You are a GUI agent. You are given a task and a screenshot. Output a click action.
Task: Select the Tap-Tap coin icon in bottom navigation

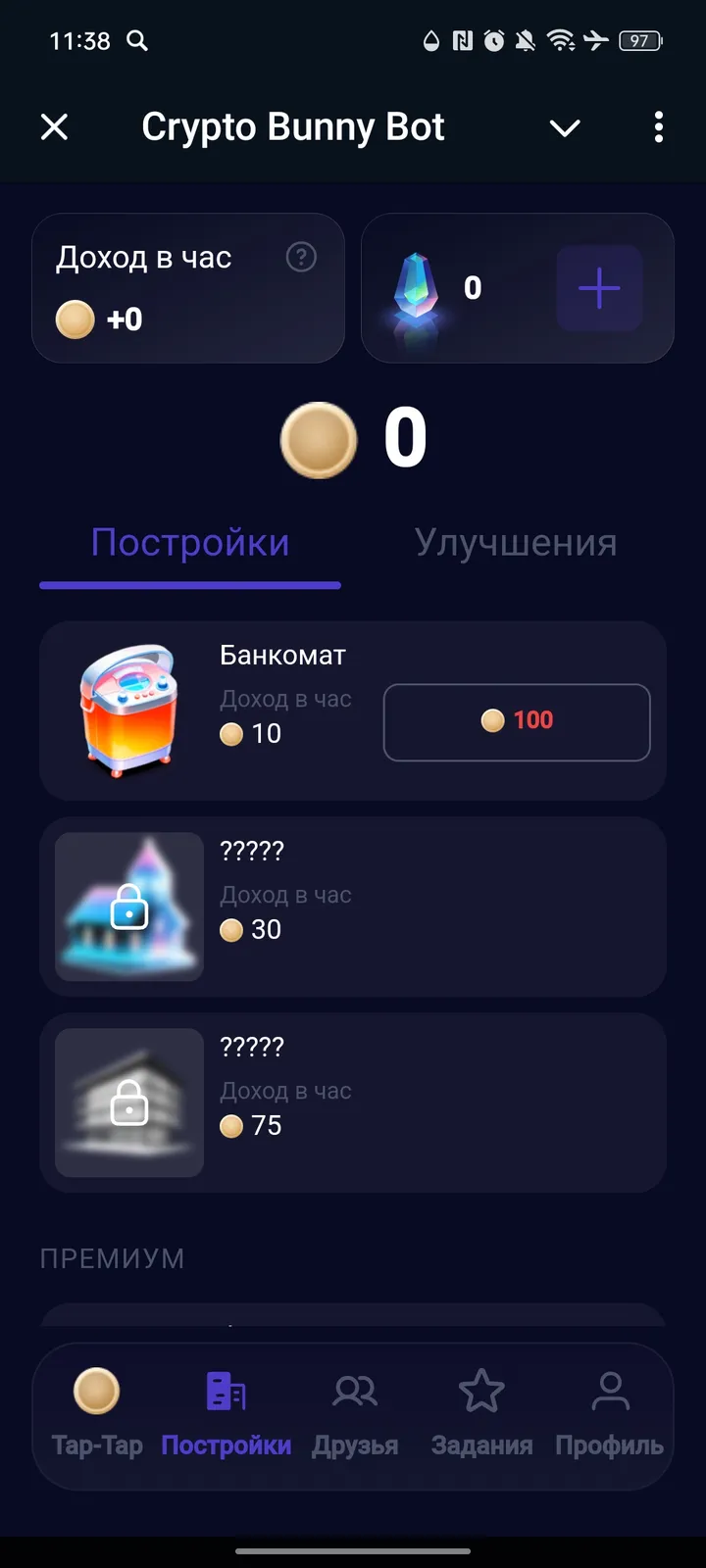click(x=96, y=1392)
